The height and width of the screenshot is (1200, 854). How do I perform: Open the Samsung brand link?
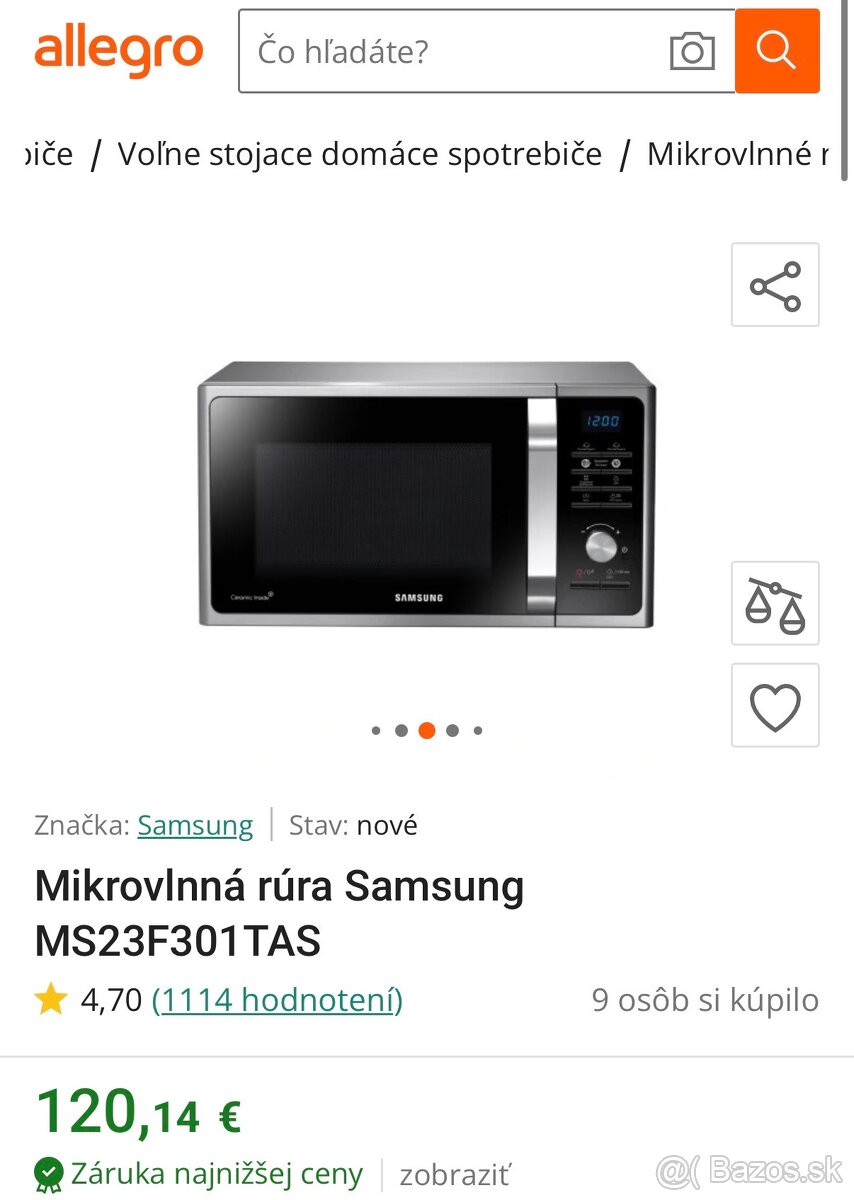195,825
